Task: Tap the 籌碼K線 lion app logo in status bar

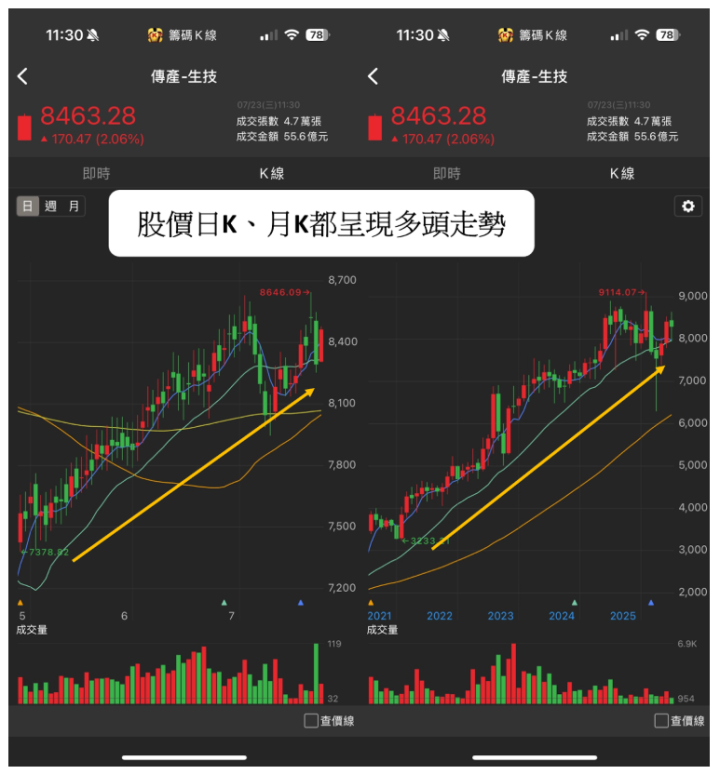Action: pyautogui.click(x=155, y=33)
